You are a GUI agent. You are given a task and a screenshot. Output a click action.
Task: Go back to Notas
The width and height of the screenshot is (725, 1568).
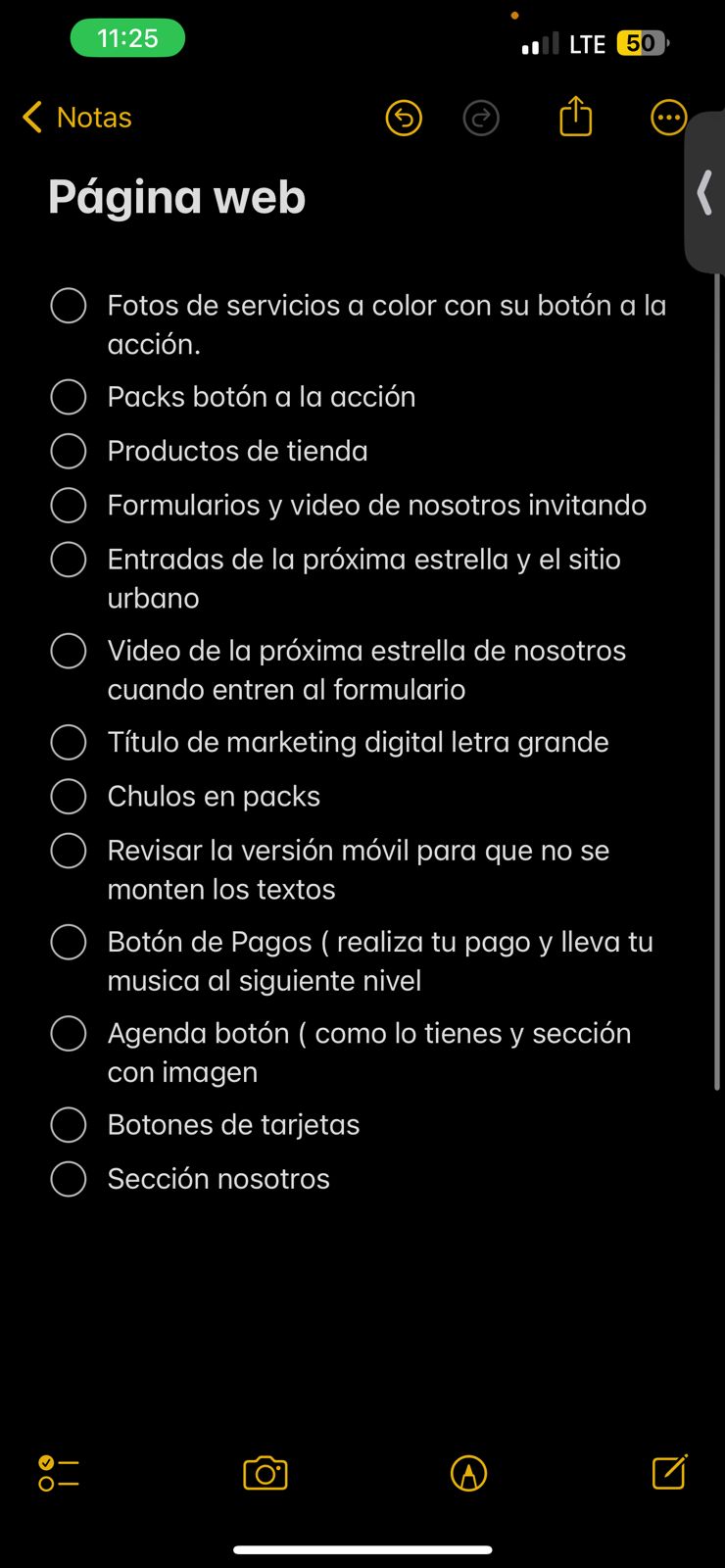click(76, 118)
